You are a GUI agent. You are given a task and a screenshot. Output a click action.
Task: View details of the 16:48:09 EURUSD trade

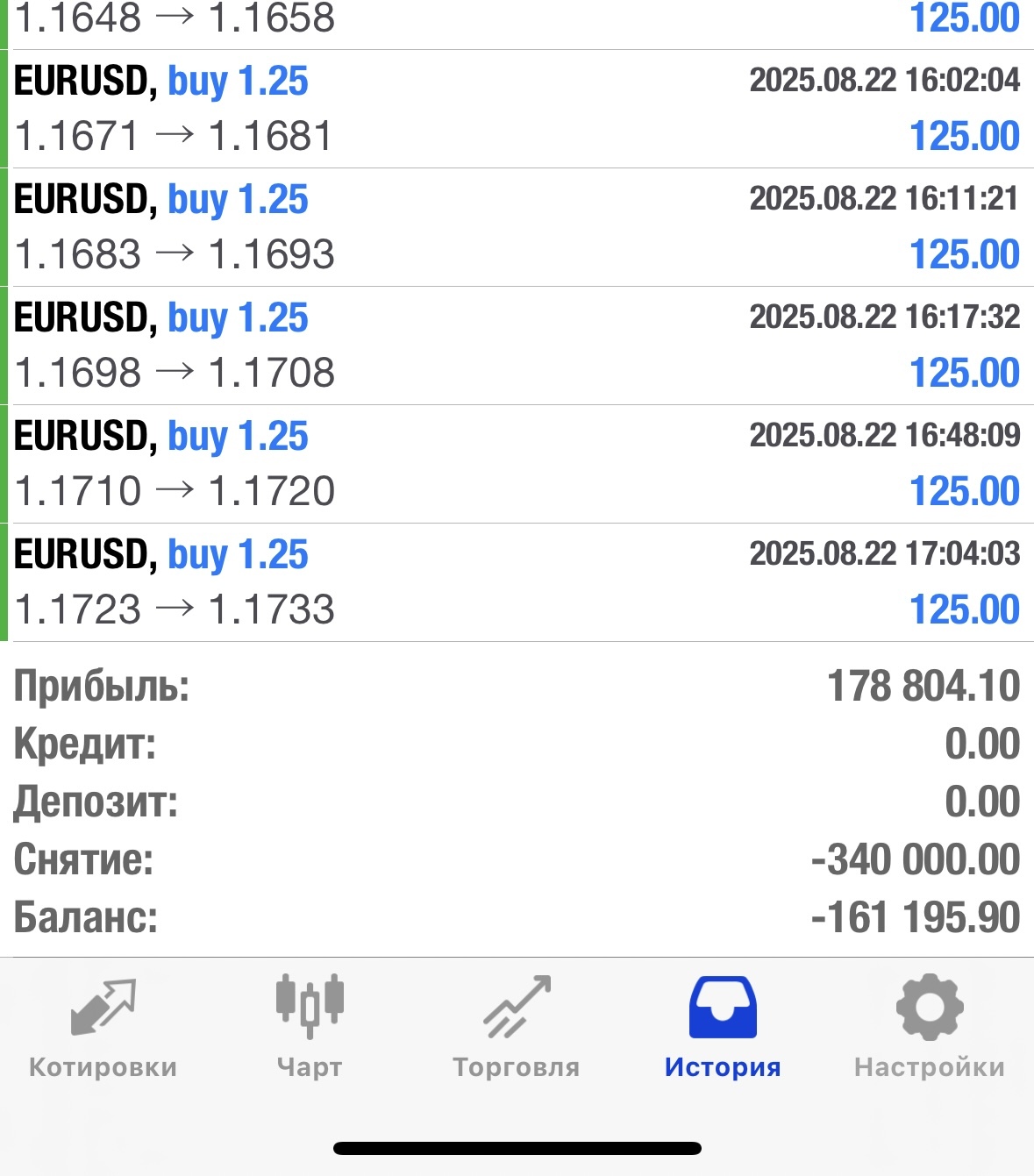[517, 464]
